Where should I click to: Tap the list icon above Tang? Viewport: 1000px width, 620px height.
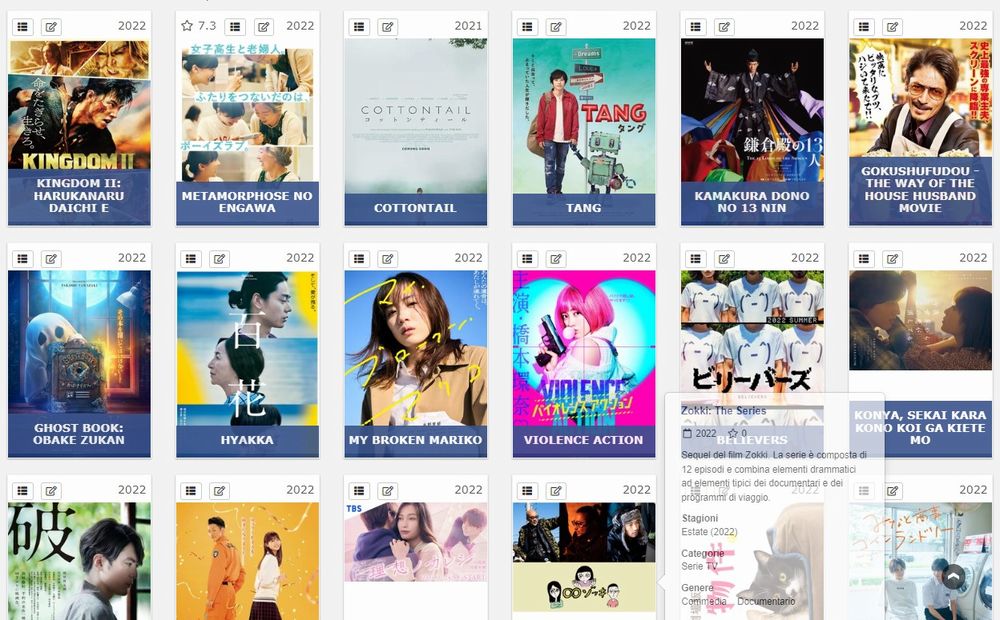pos(527,27)
